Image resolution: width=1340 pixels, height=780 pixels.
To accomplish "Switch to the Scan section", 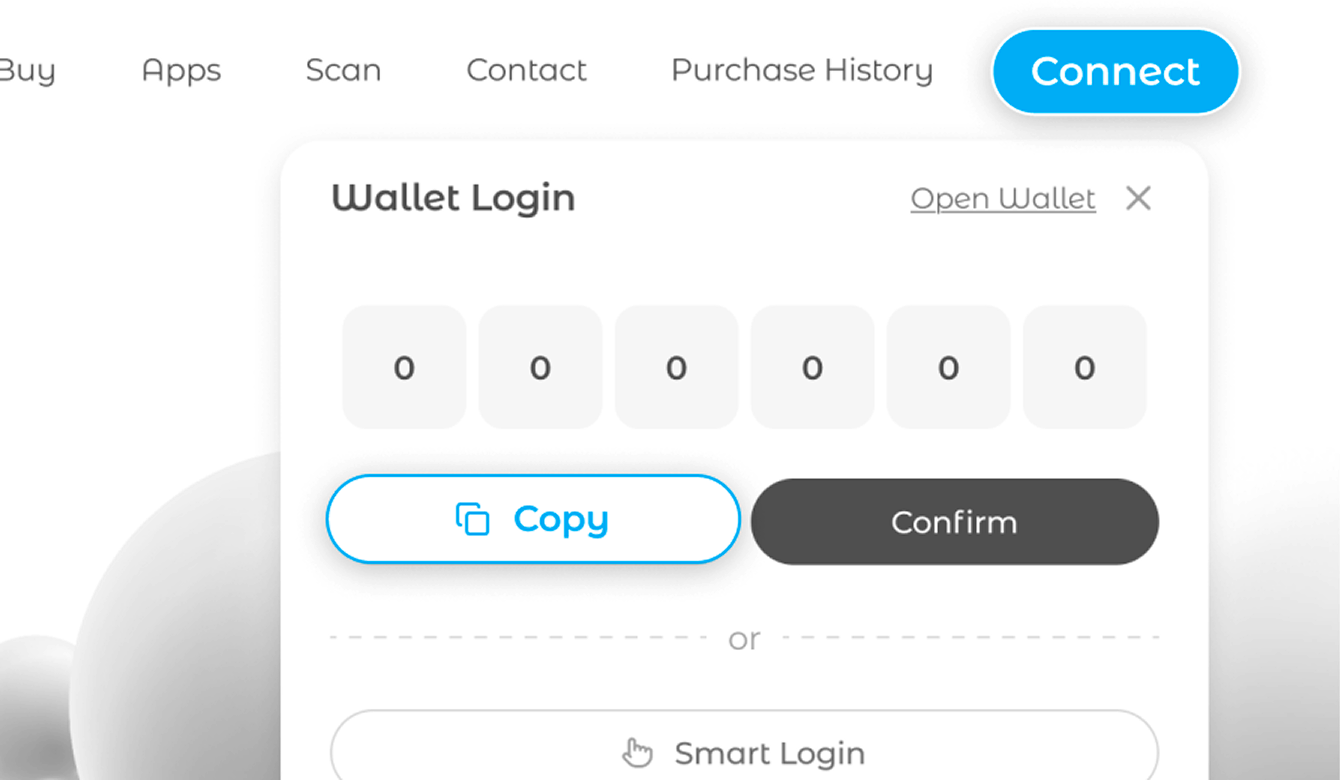I will 343,70.
